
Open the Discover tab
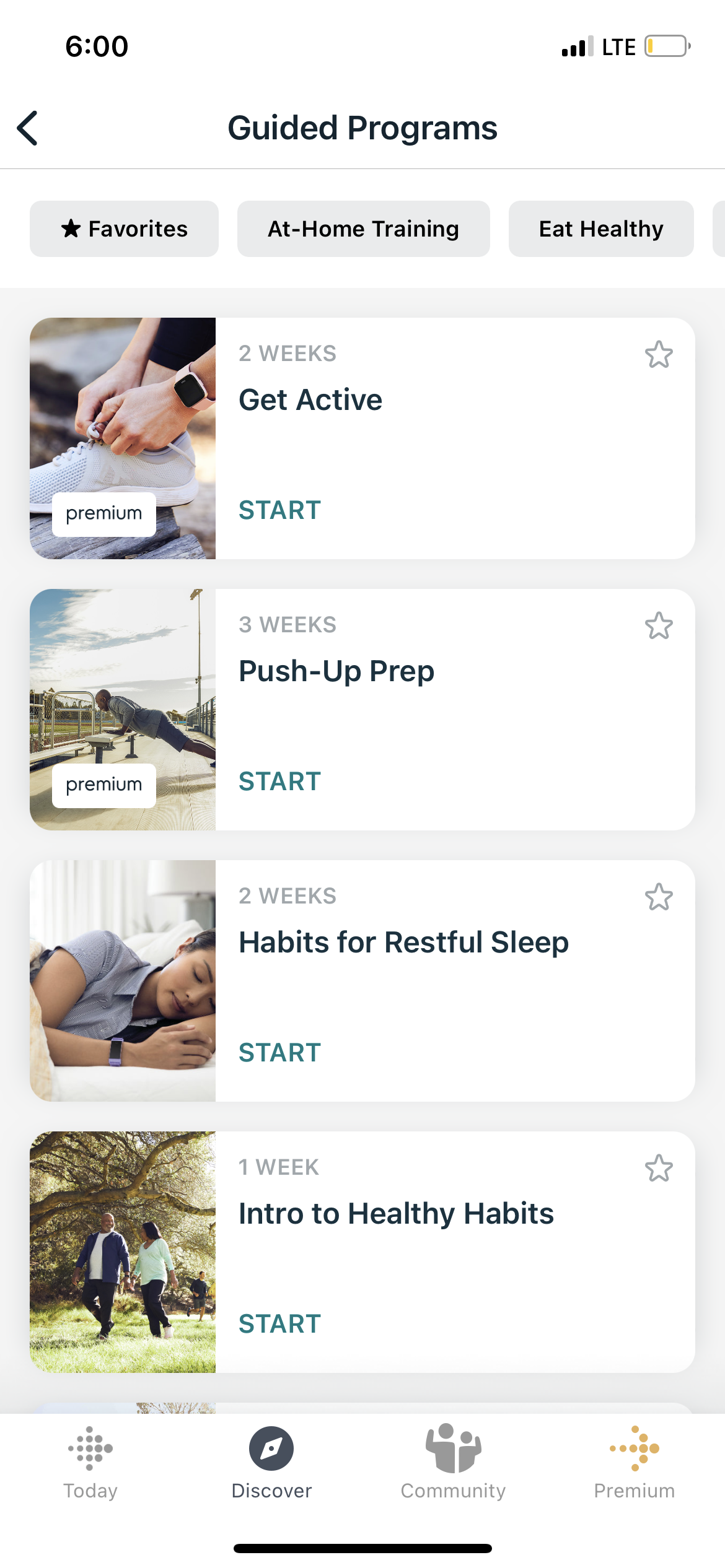271,1462
